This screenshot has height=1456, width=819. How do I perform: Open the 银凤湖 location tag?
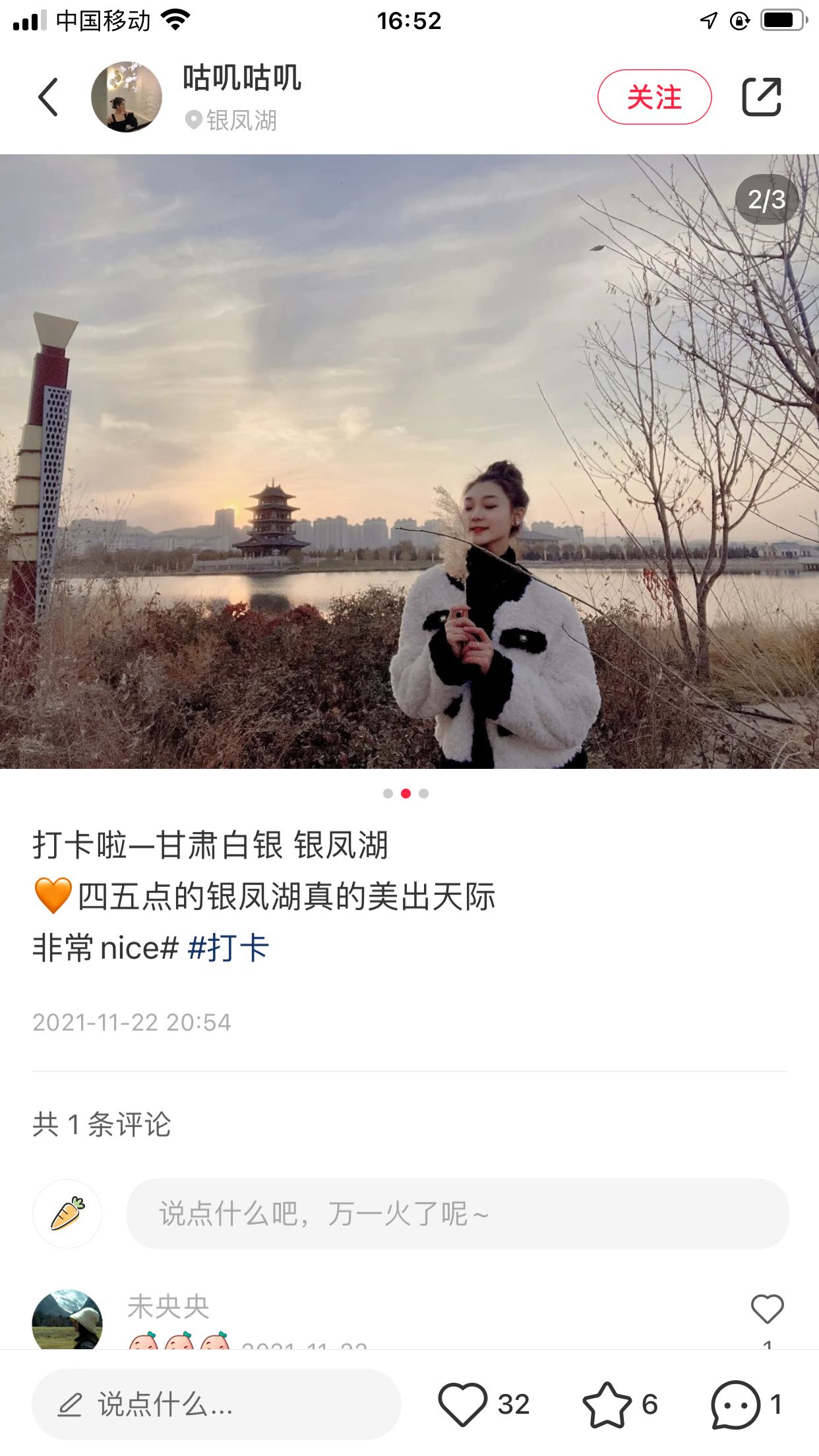click(232, 121)
